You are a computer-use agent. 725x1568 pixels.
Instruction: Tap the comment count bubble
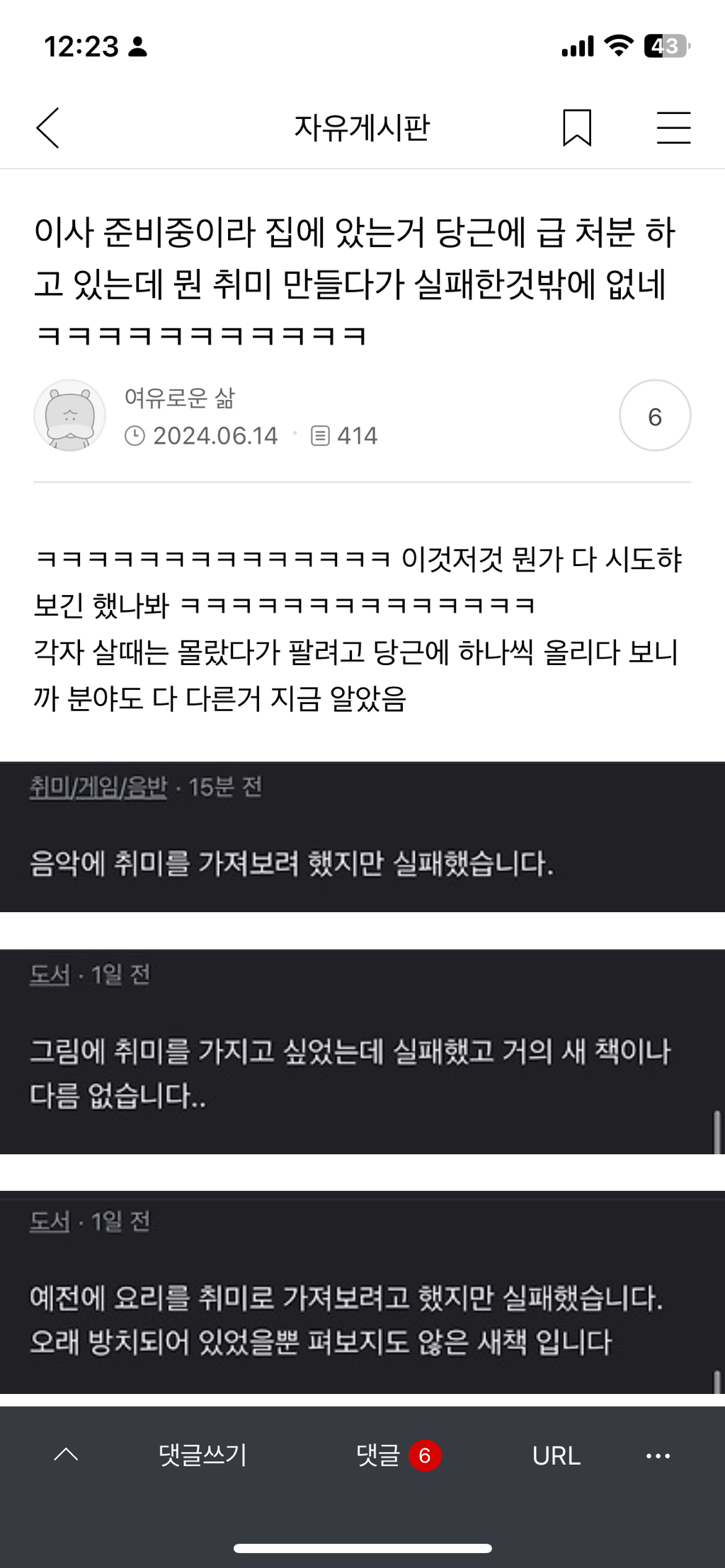(x=654, y=416)
